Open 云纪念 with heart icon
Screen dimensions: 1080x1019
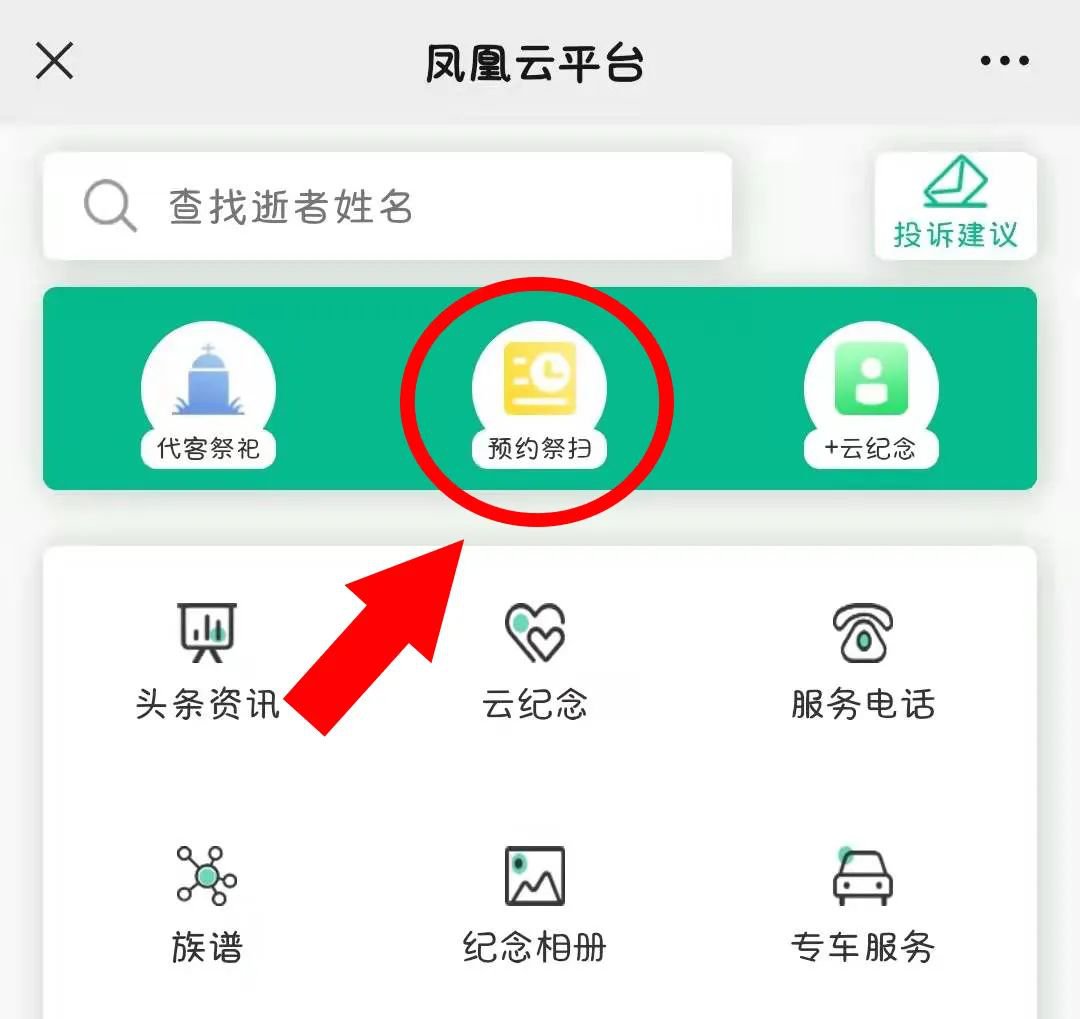pyautogui.click(x=535, y=660)
